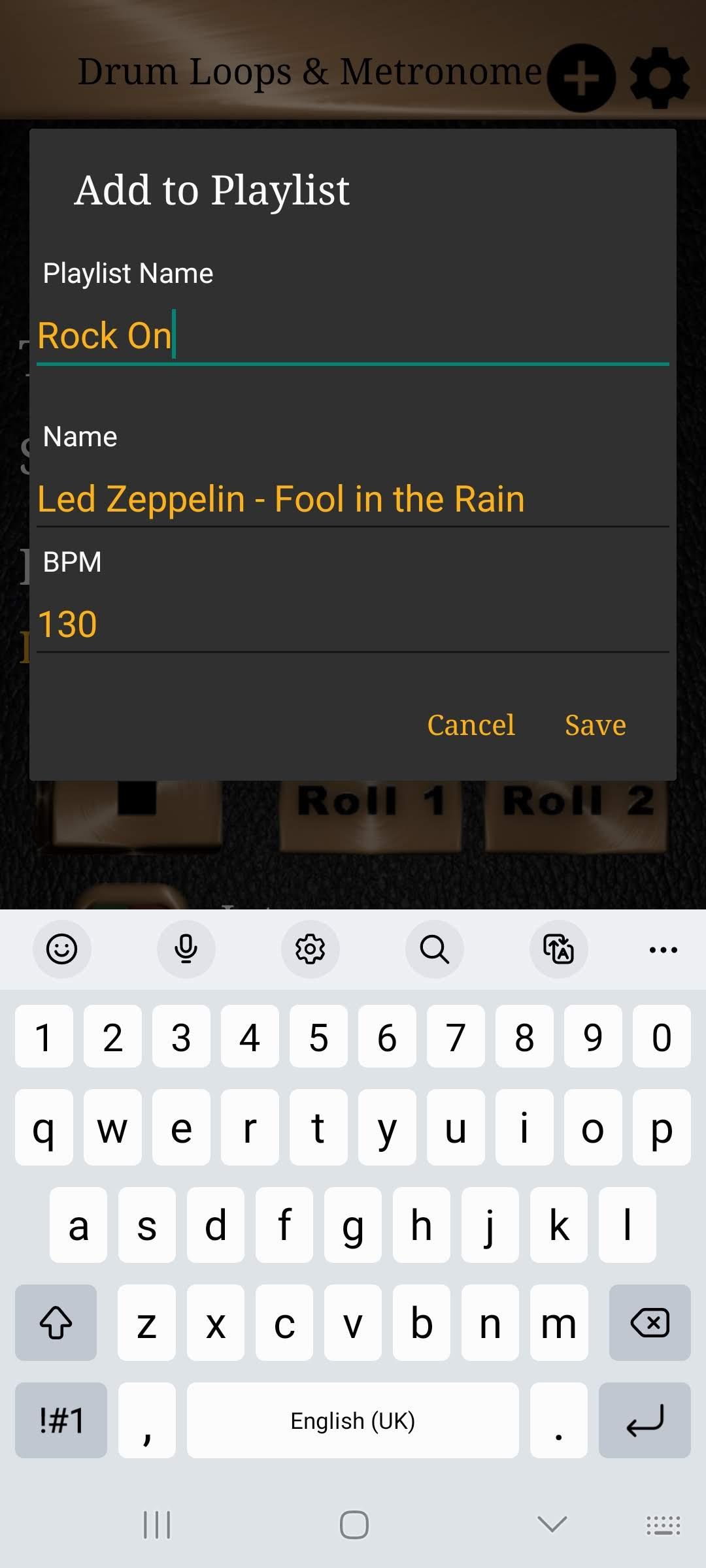Open the keyboard translate tool

pos(559,949)
